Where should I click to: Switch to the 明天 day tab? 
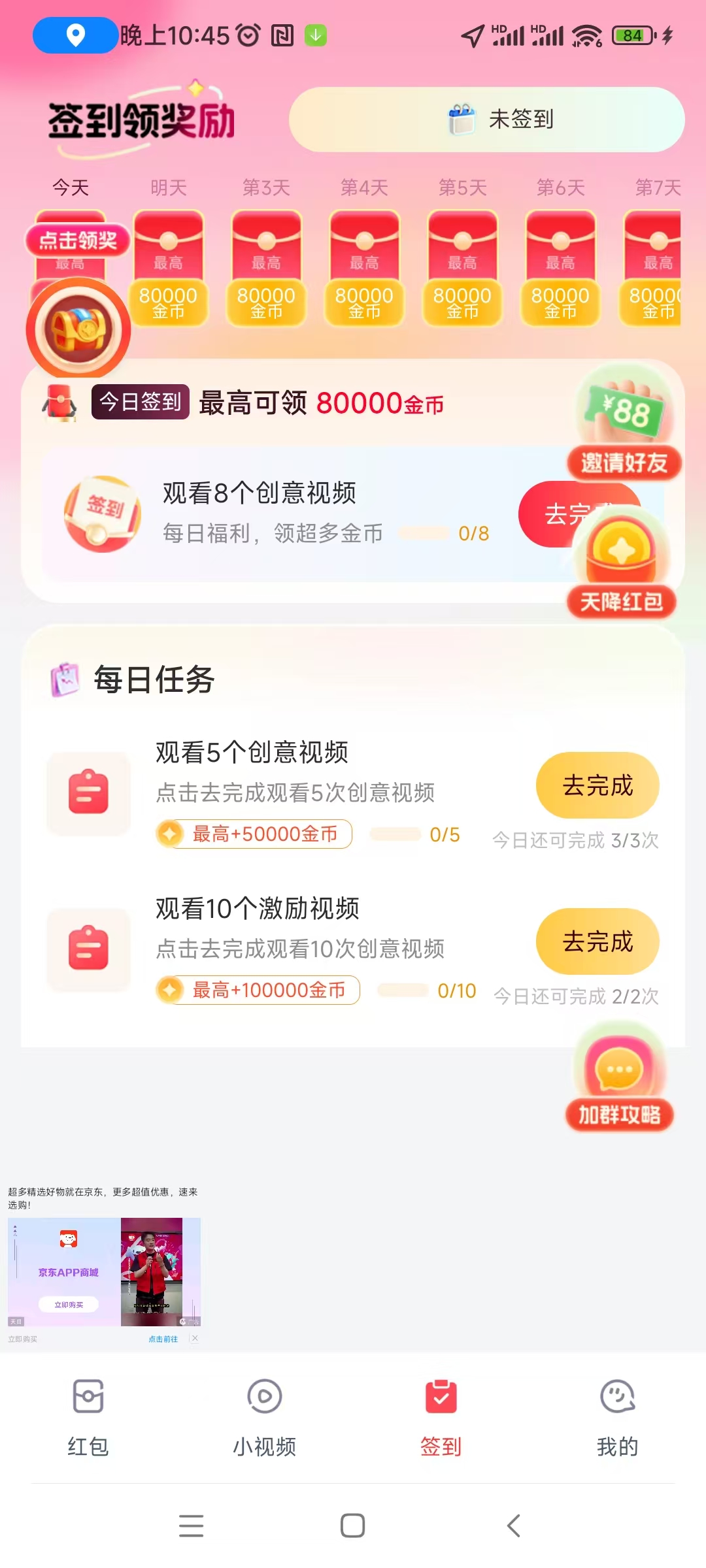point(169,188)
